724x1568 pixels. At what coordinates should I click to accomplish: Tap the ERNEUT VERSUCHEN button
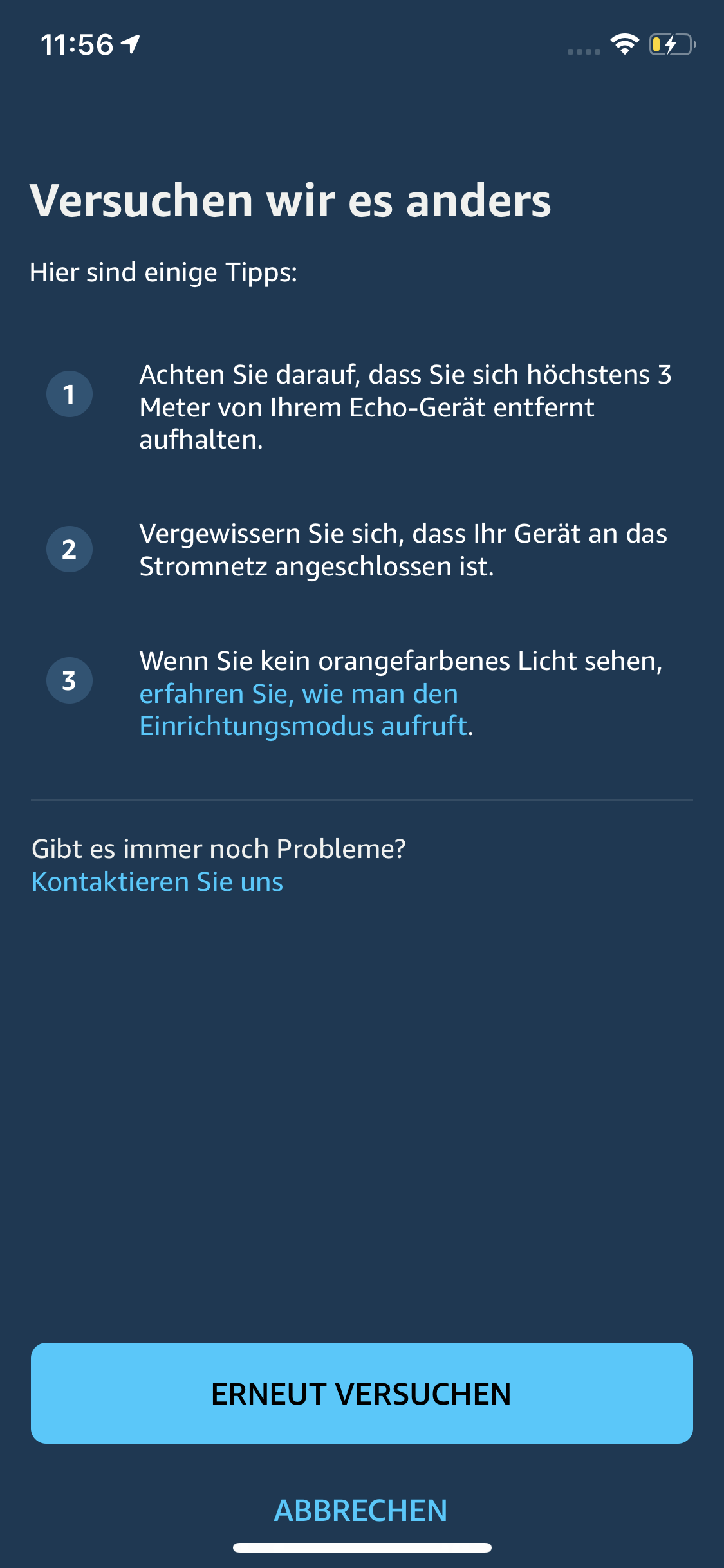click(362, 1393)
